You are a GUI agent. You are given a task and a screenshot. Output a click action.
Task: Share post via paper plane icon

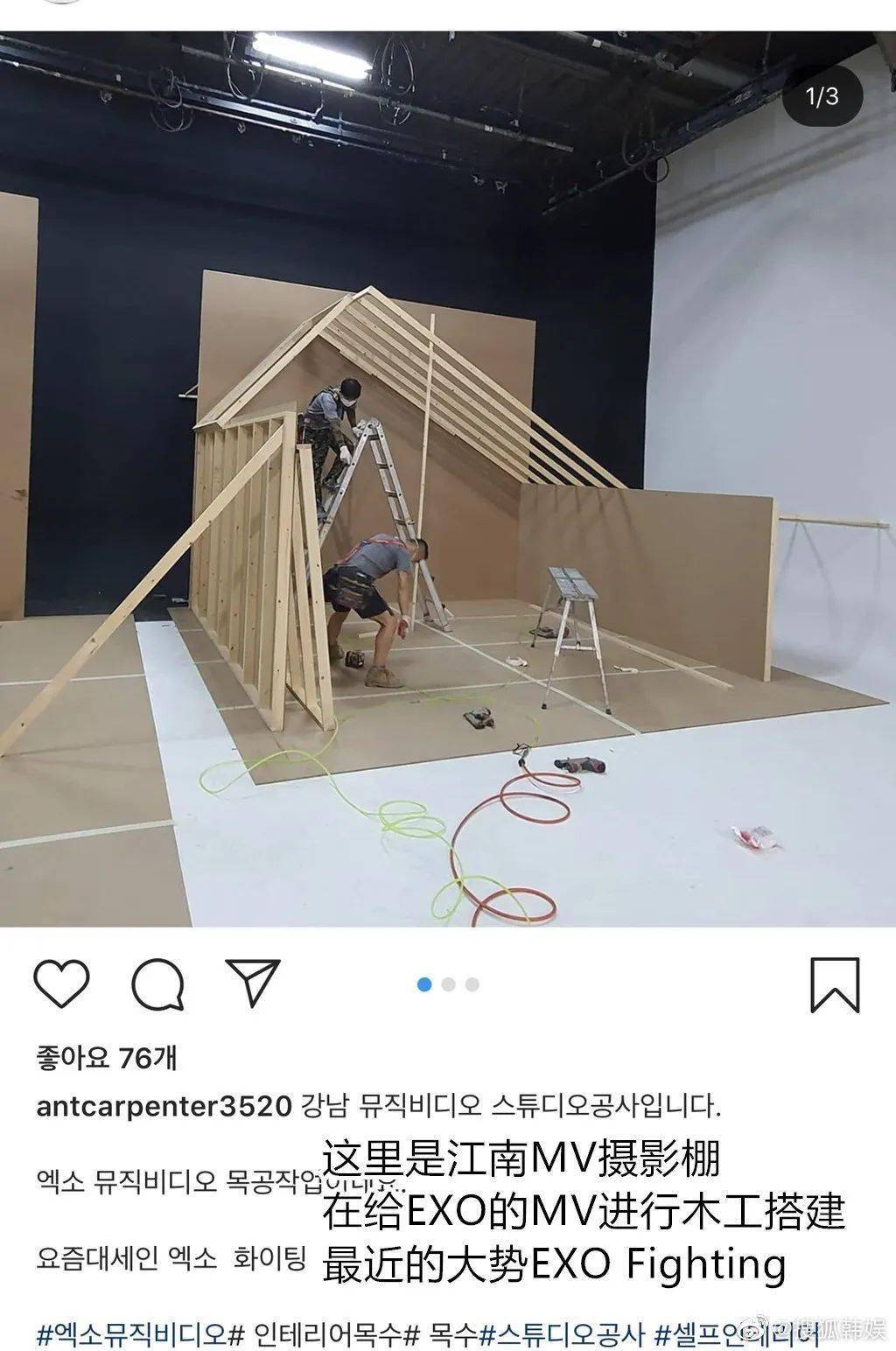253,982
